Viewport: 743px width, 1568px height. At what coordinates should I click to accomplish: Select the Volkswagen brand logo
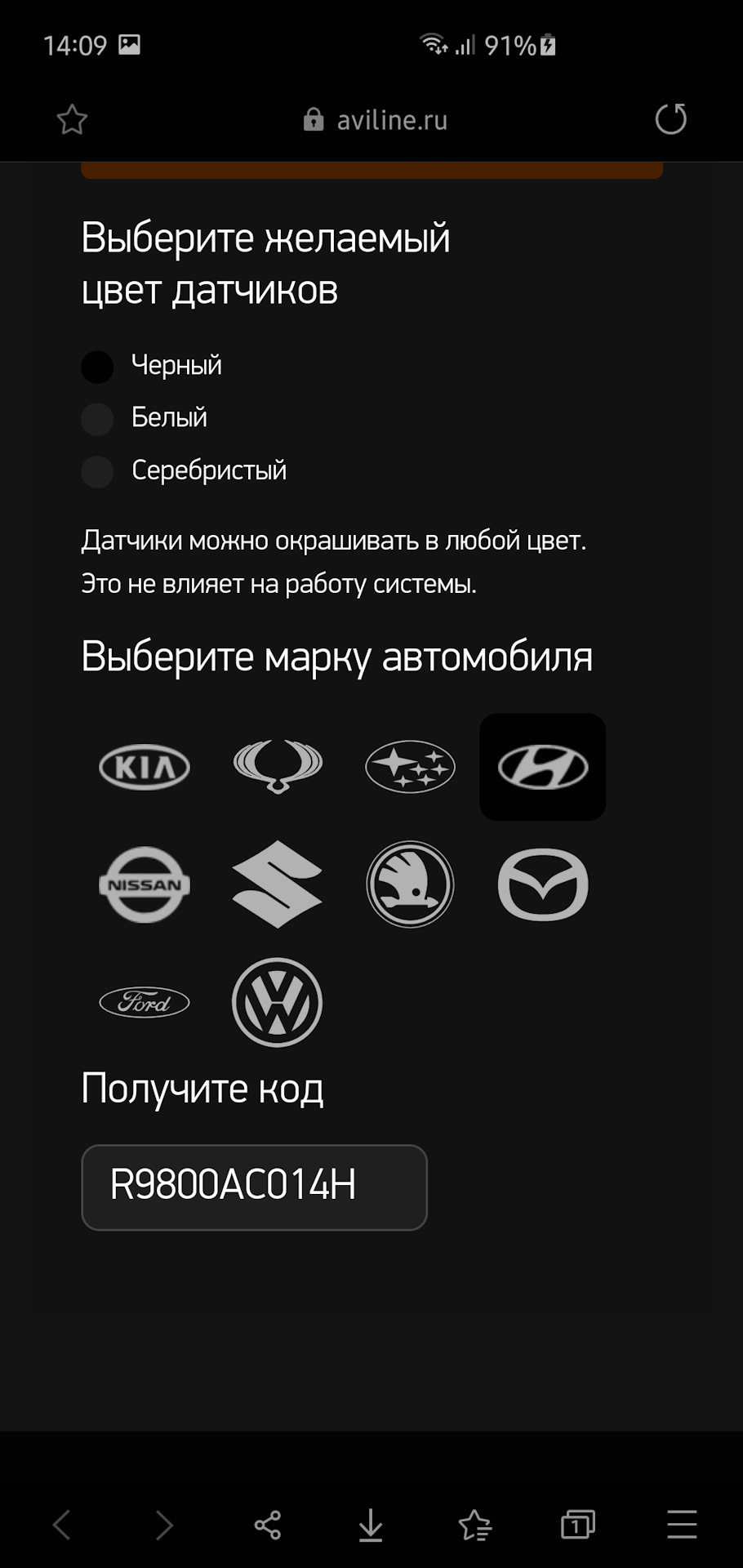coord(277,1003)
